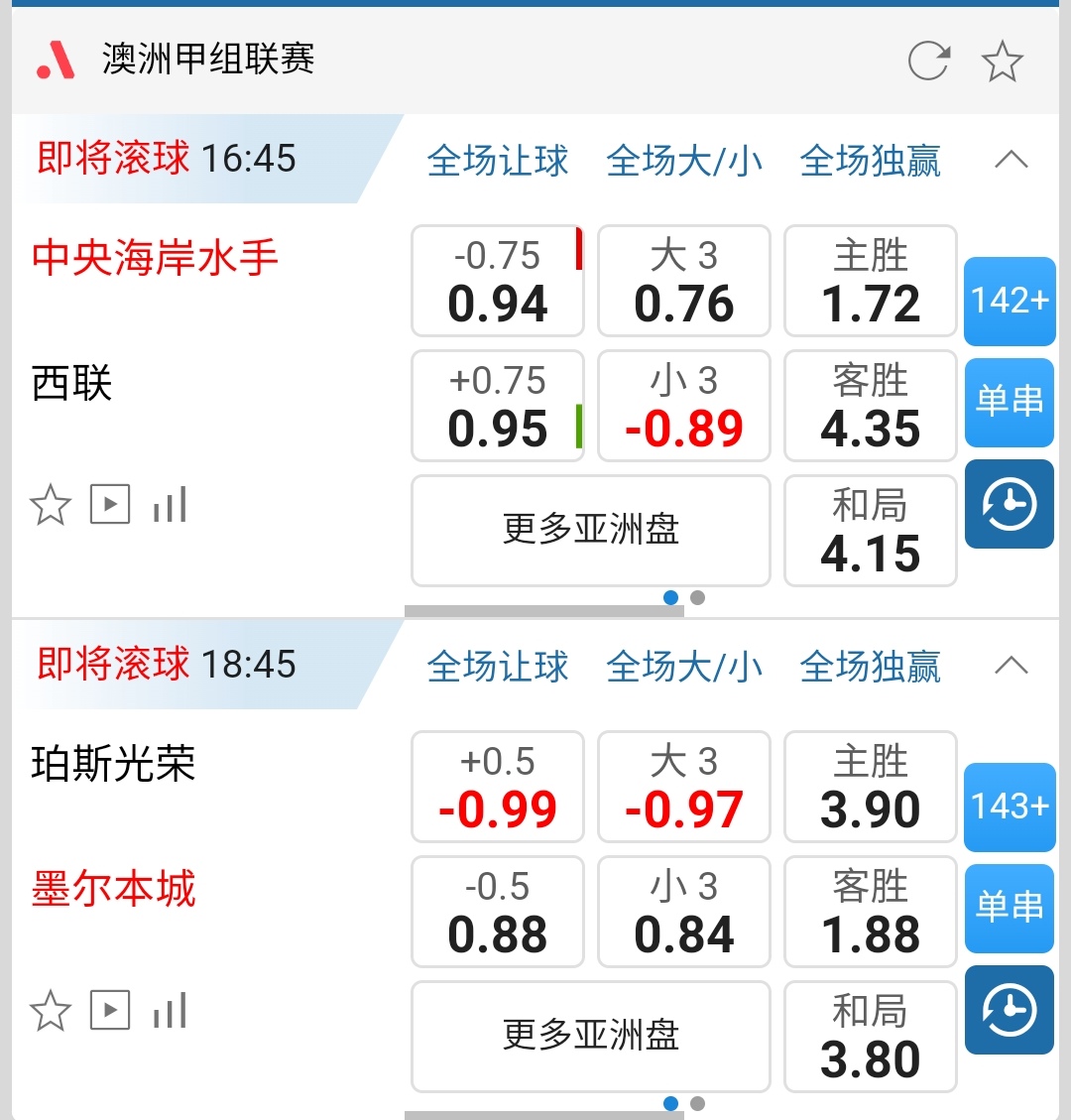Watch live stream for 西联 match
1071x1120 pixels.
pos(110,506)
